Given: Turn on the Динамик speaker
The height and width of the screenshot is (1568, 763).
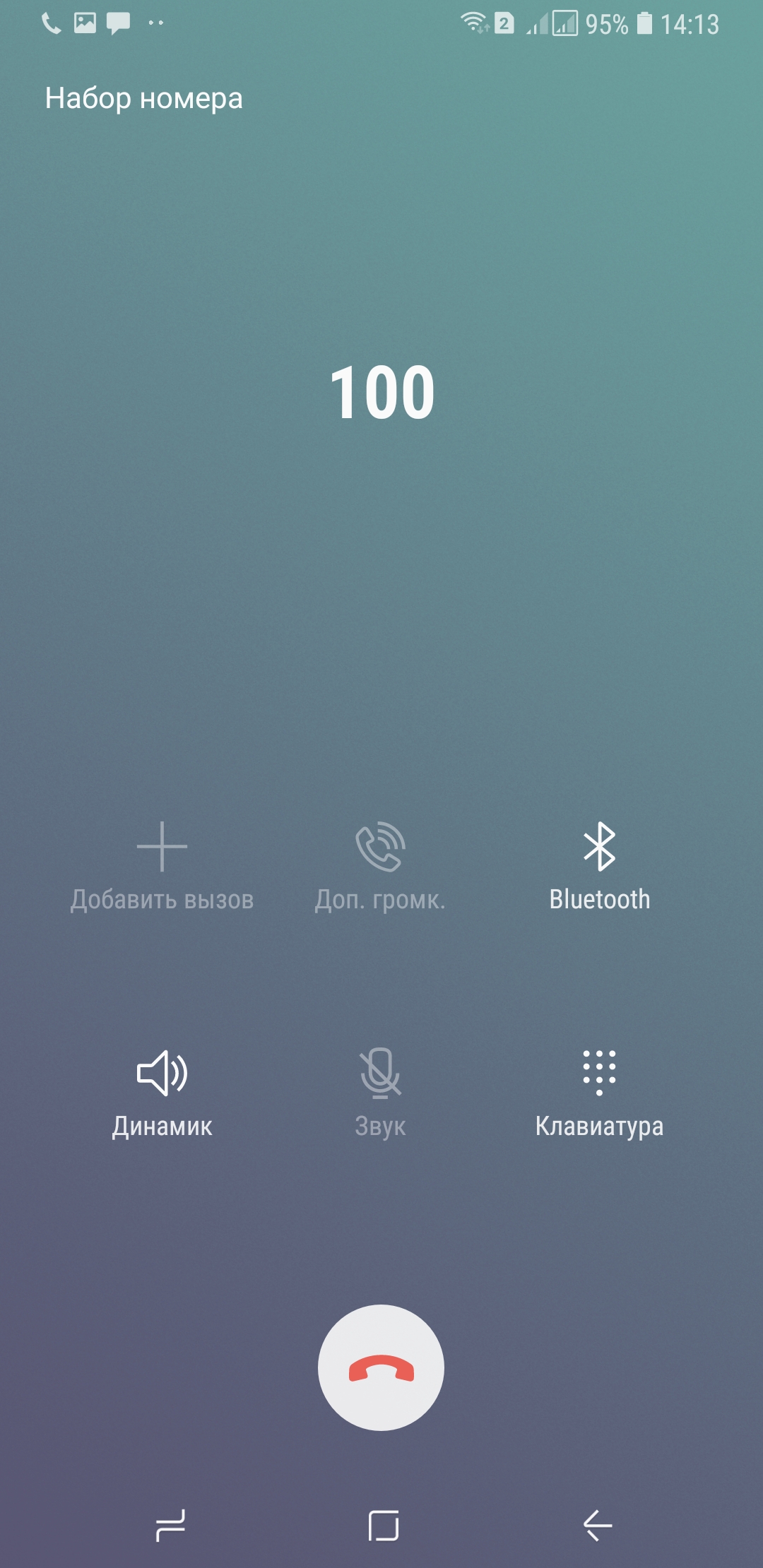Looking at the screenshot, I should point(162,1091).
